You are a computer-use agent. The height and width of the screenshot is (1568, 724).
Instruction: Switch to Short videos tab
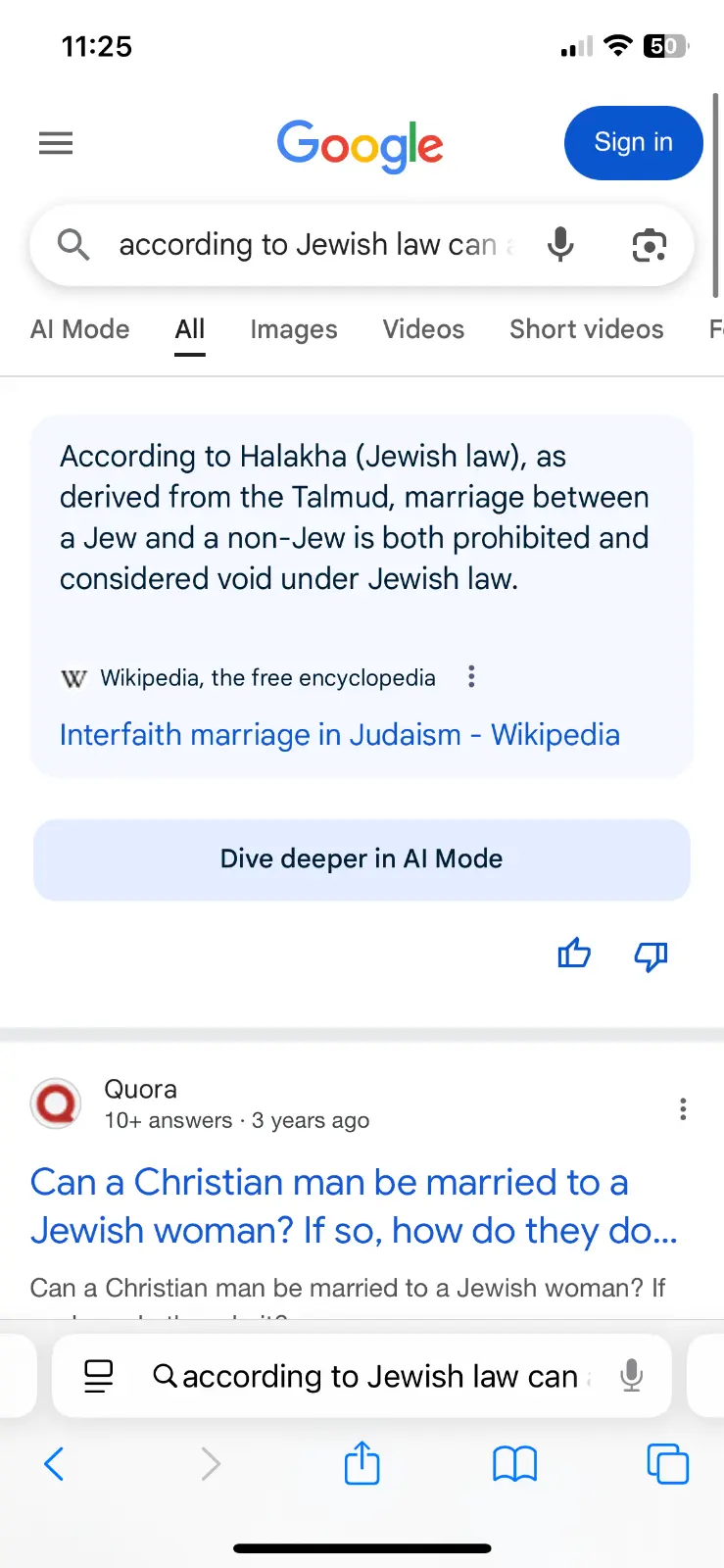(586, 329)
